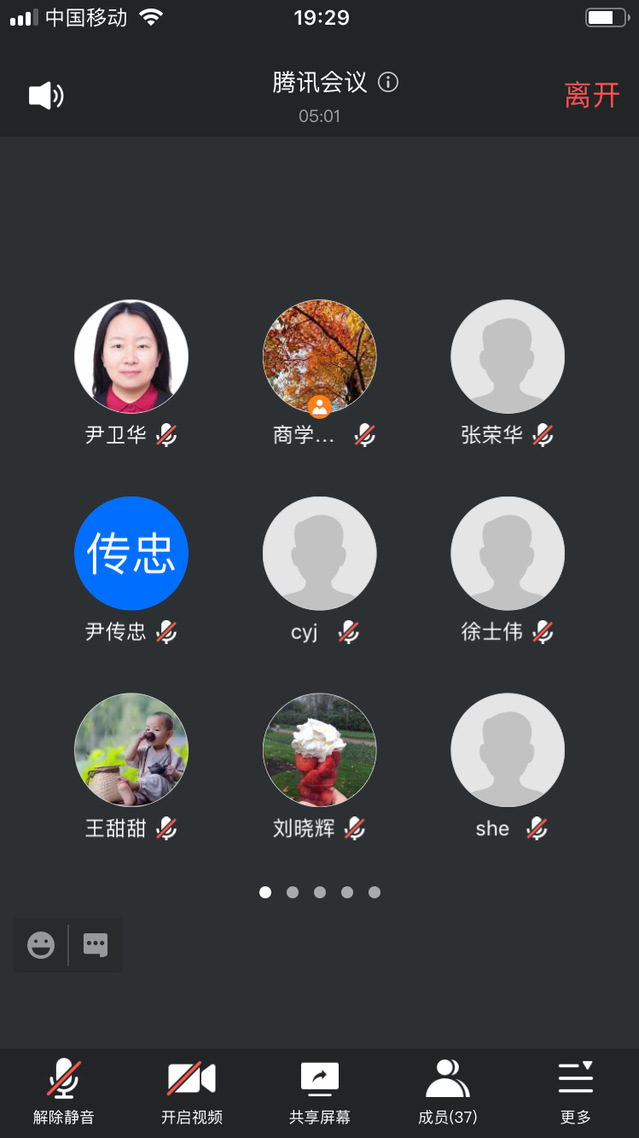Select participant 张荣华
Screen dimensions: 639x1138
click(507, 357)
